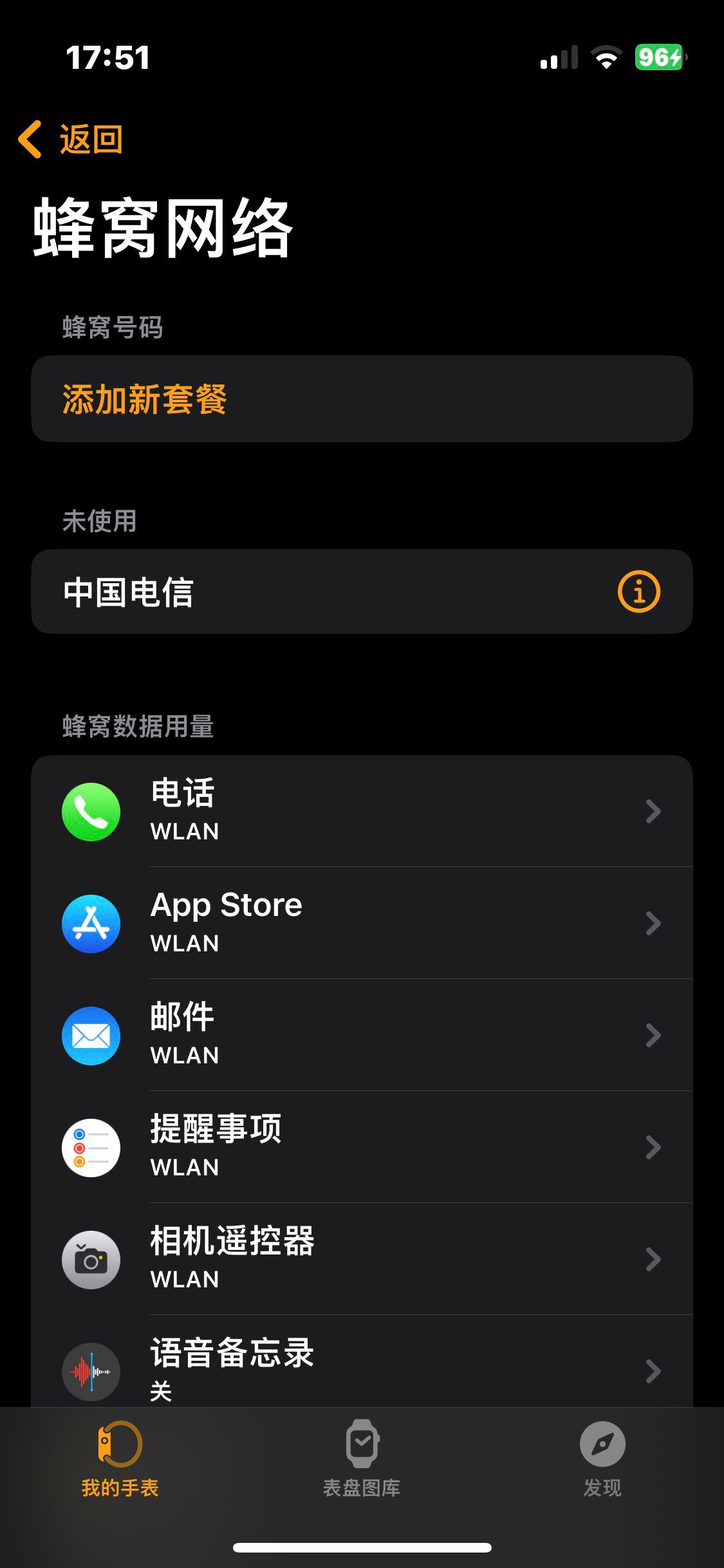Select the 邮件 data usage row
The width and height of the screenshot is (724, 1568).
point(362,1035)
